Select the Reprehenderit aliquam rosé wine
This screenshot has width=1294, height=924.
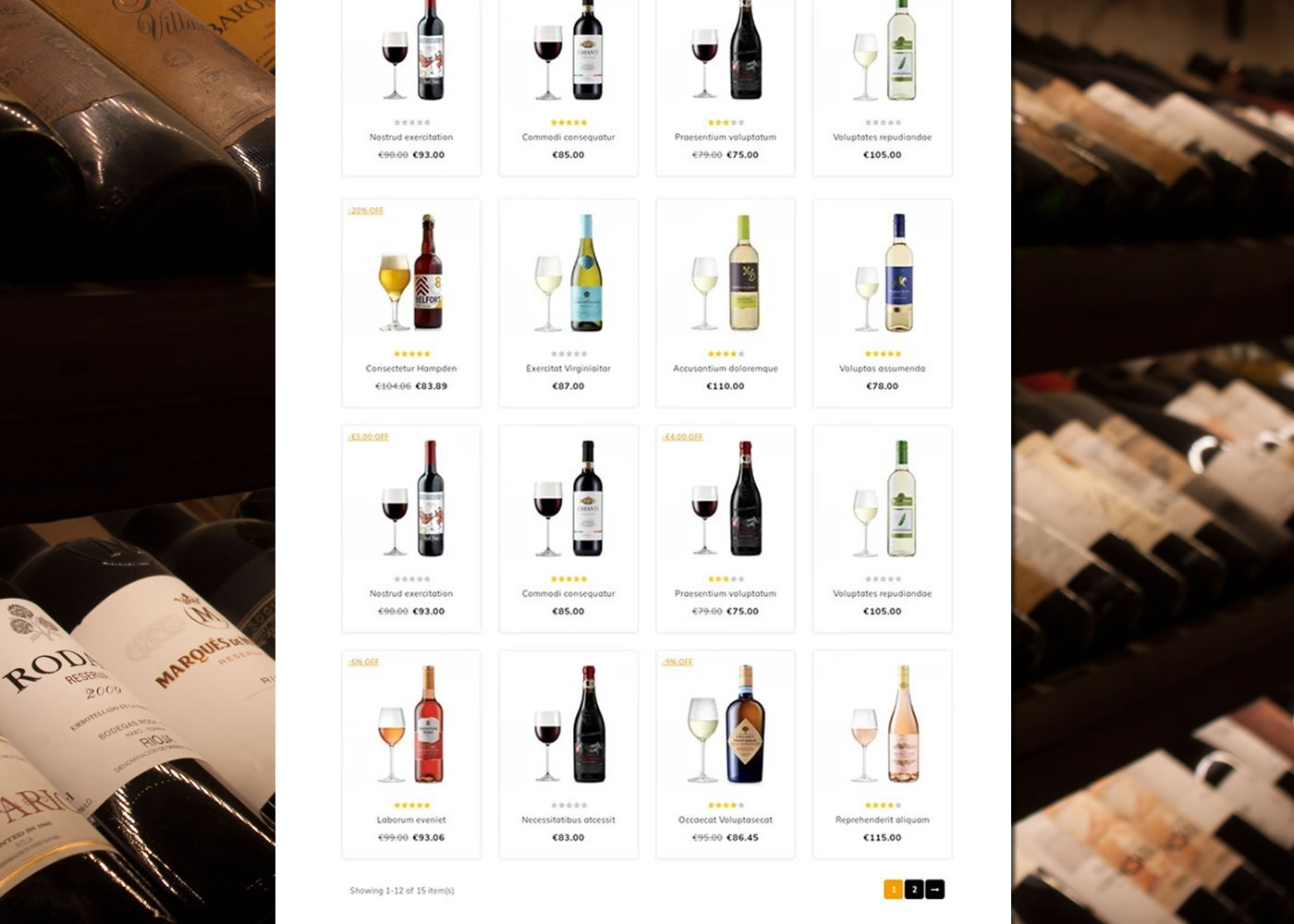(x=882, y=820)
